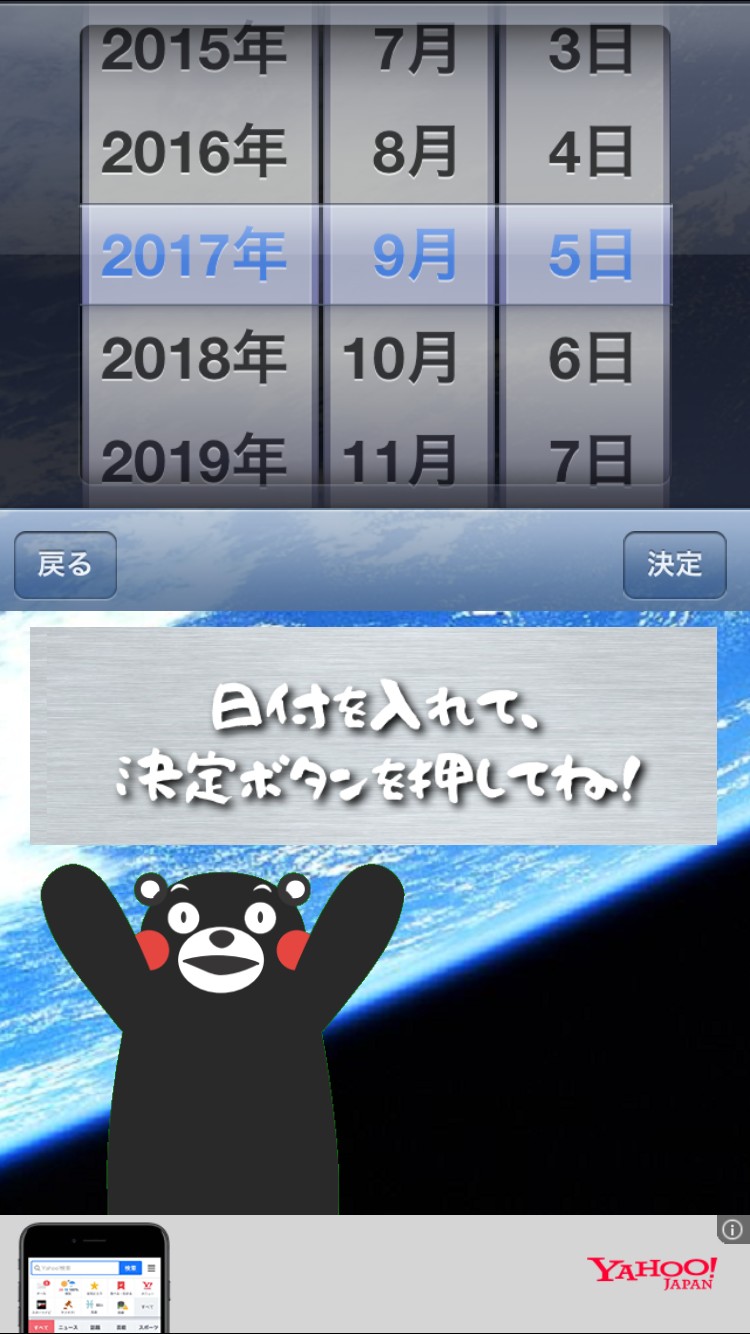This screenshot has height=1334, width=750.
Task: Choose 7日 in the day picker
Action: 590,460
